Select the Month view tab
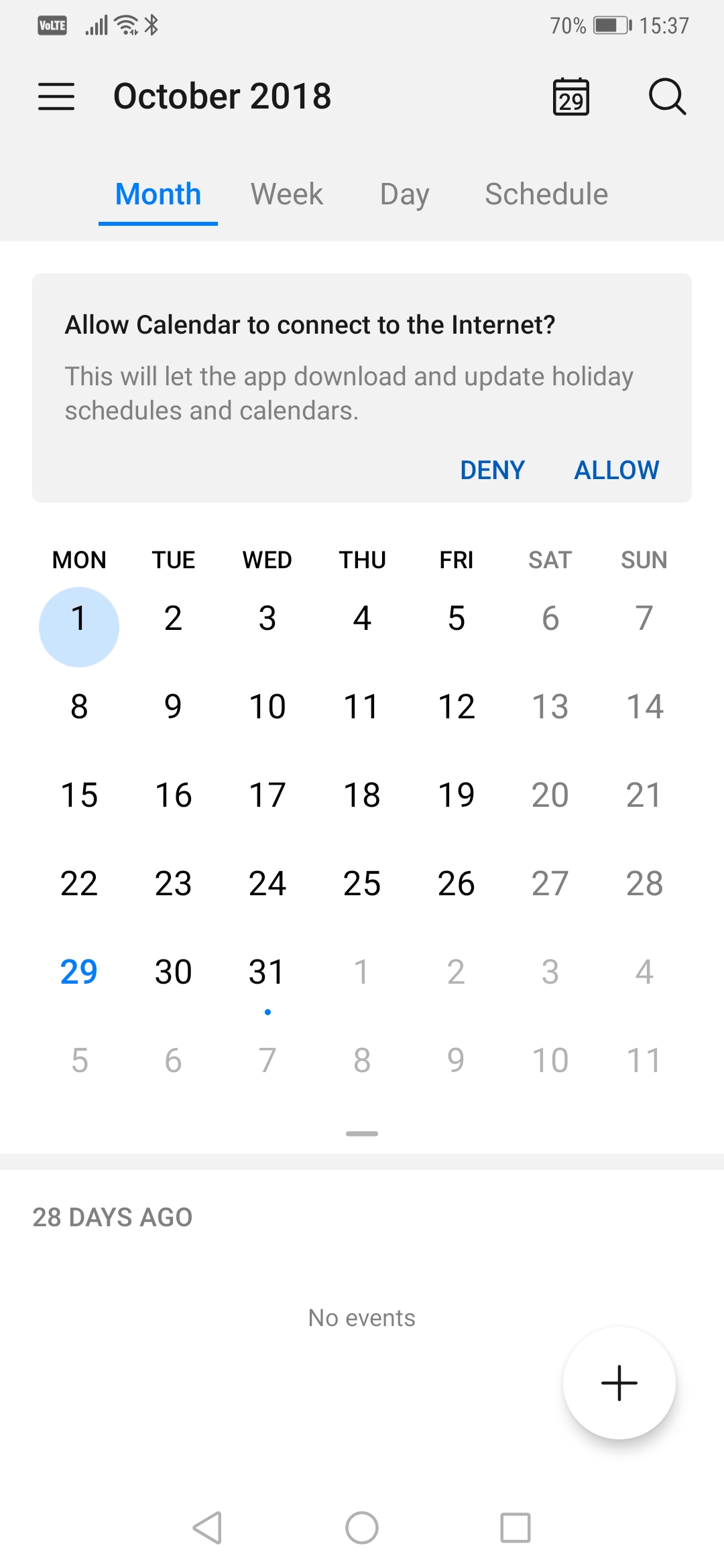 [x=158, y=194]
